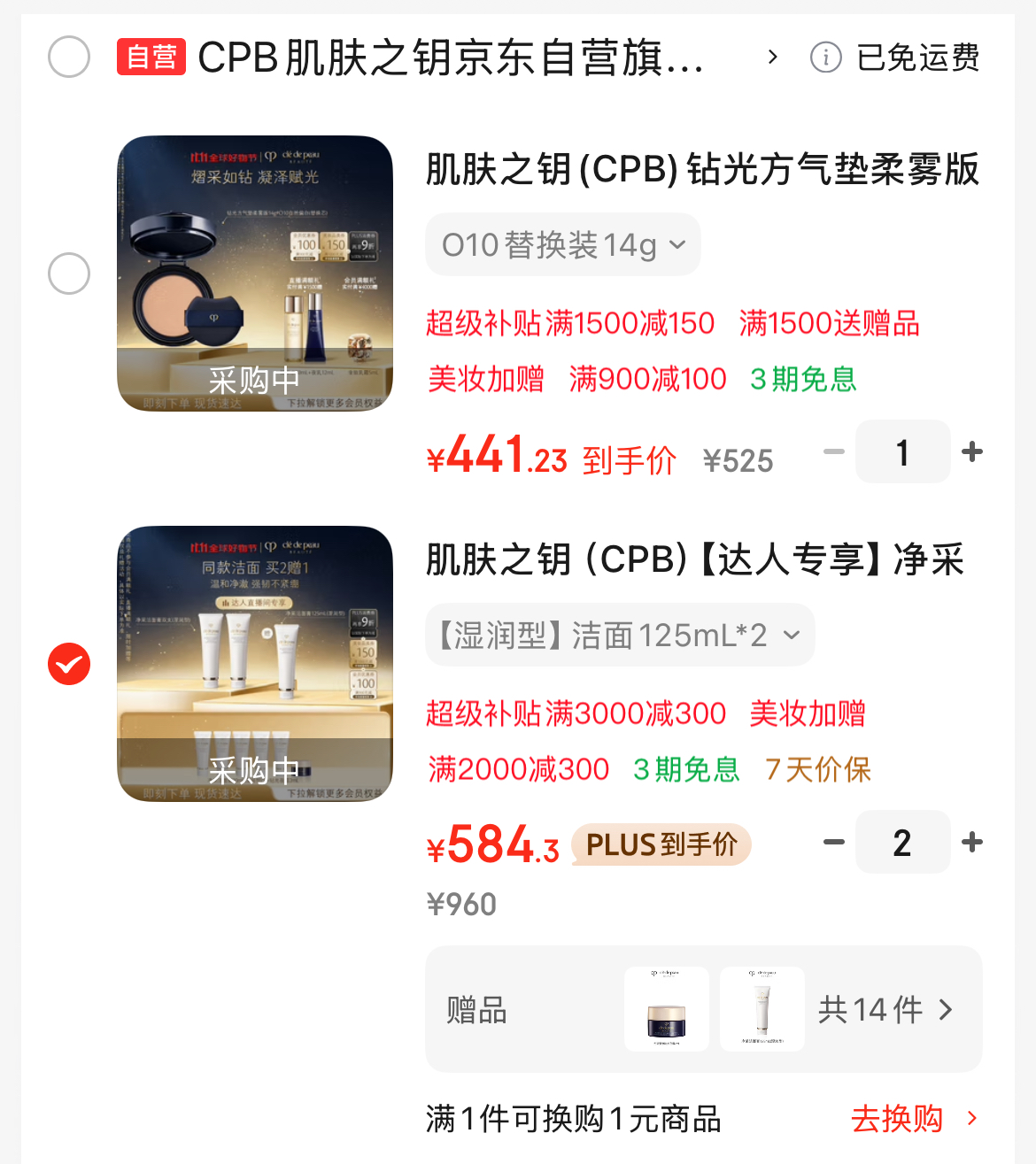Screen dimensions: 1036x1164
Task: Open the 钻光方气垫 product image
Action: tap(255, 274)
